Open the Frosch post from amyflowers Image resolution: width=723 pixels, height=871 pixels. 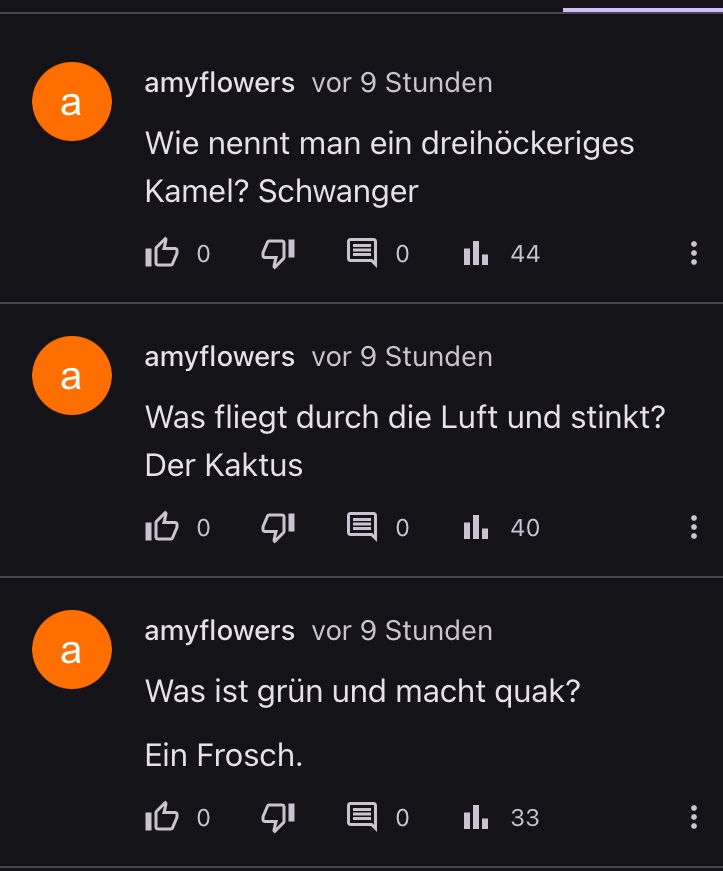tap(362, 691)
